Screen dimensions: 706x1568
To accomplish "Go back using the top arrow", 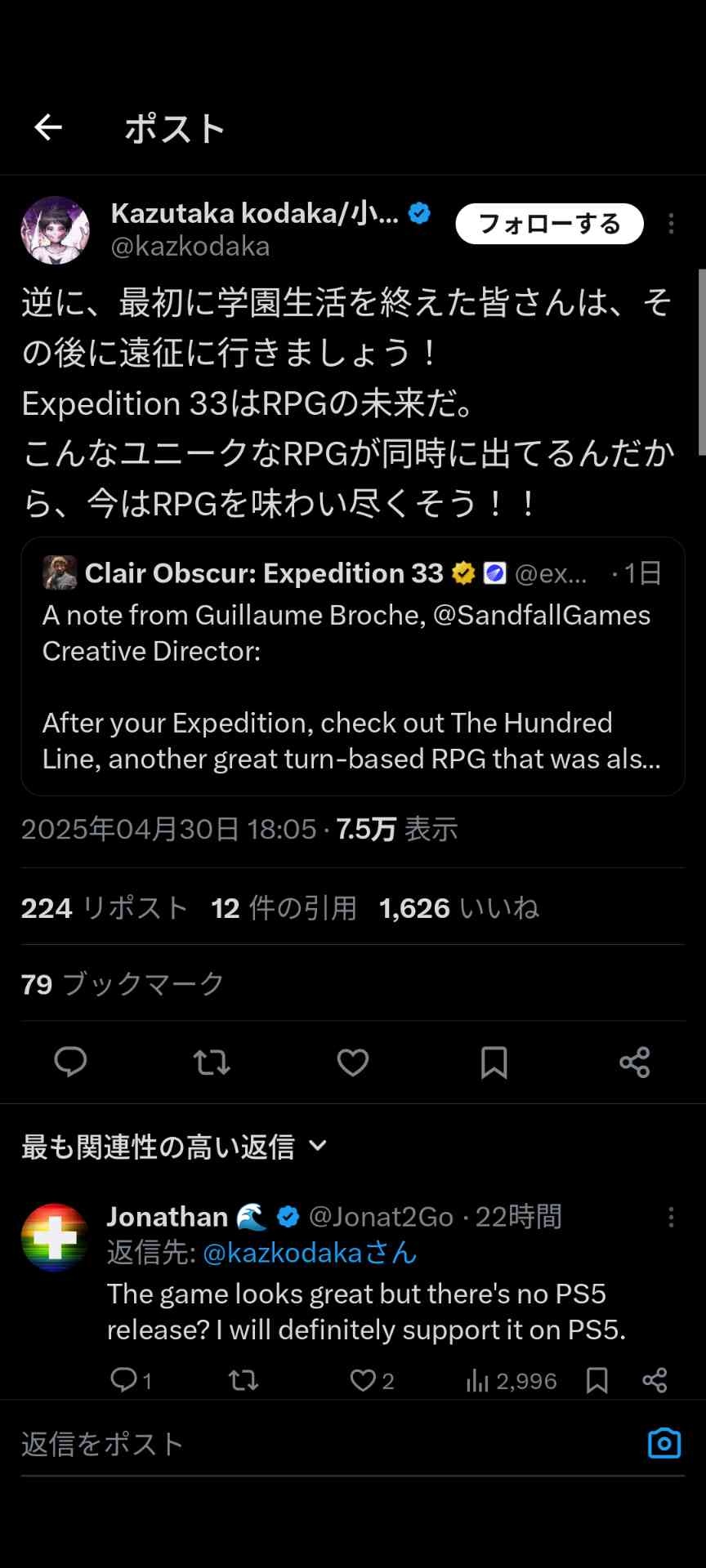I will [x=48, y=127].
